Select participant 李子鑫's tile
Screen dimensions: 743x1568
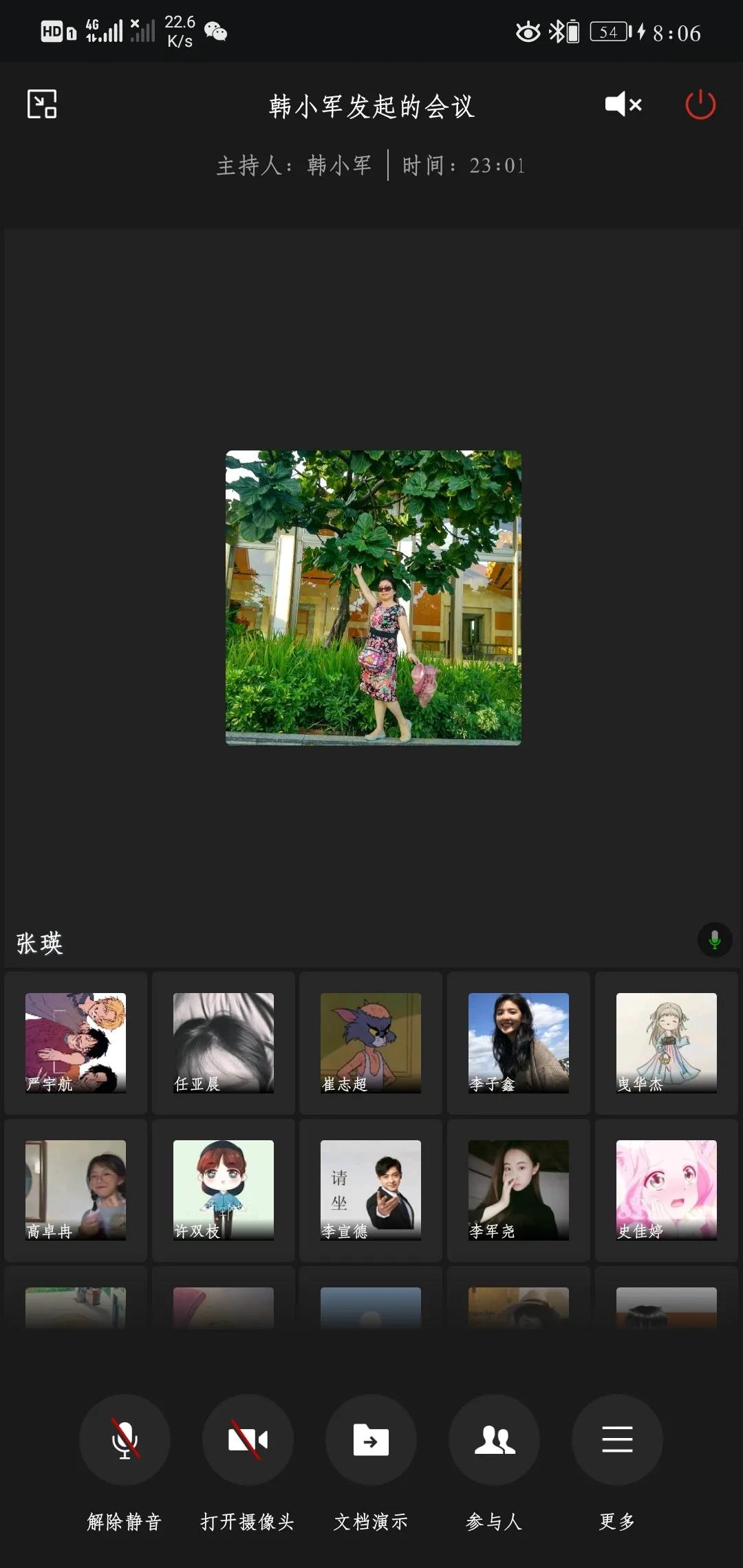click(x=519, y=1043)
